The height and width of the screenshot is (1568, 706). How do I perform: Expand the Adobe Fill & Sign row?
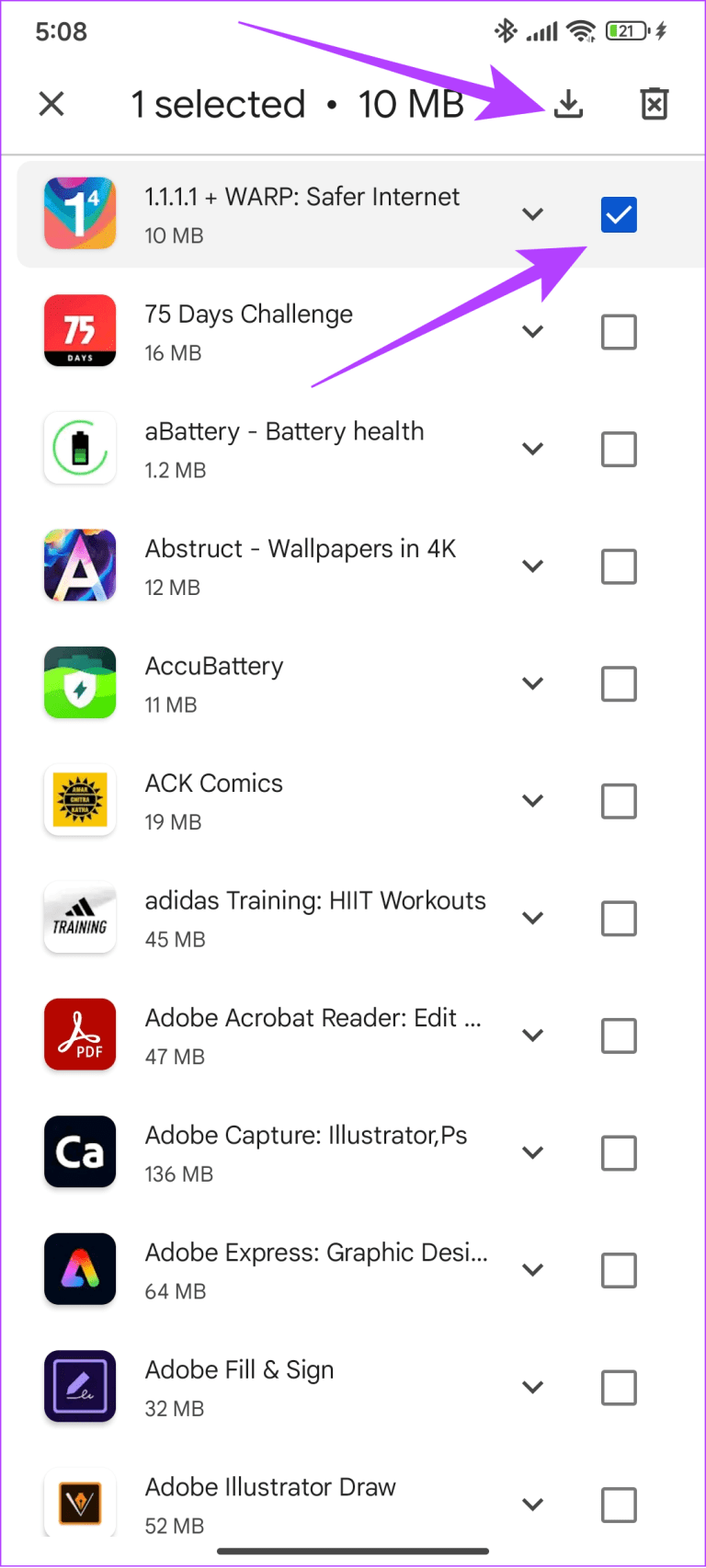pos(533,1387)
